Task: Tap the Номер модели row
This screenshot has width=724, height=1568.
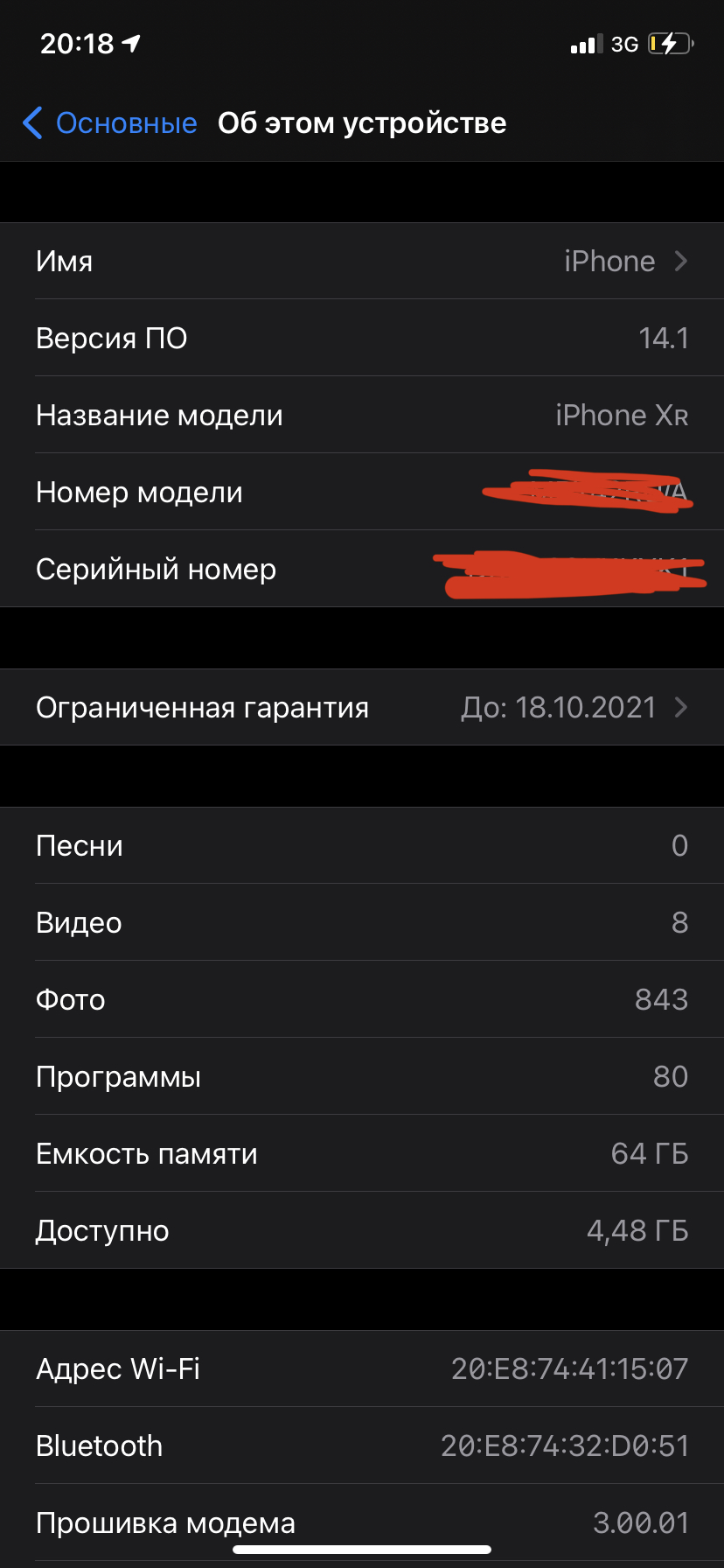Action: [362, 492]
